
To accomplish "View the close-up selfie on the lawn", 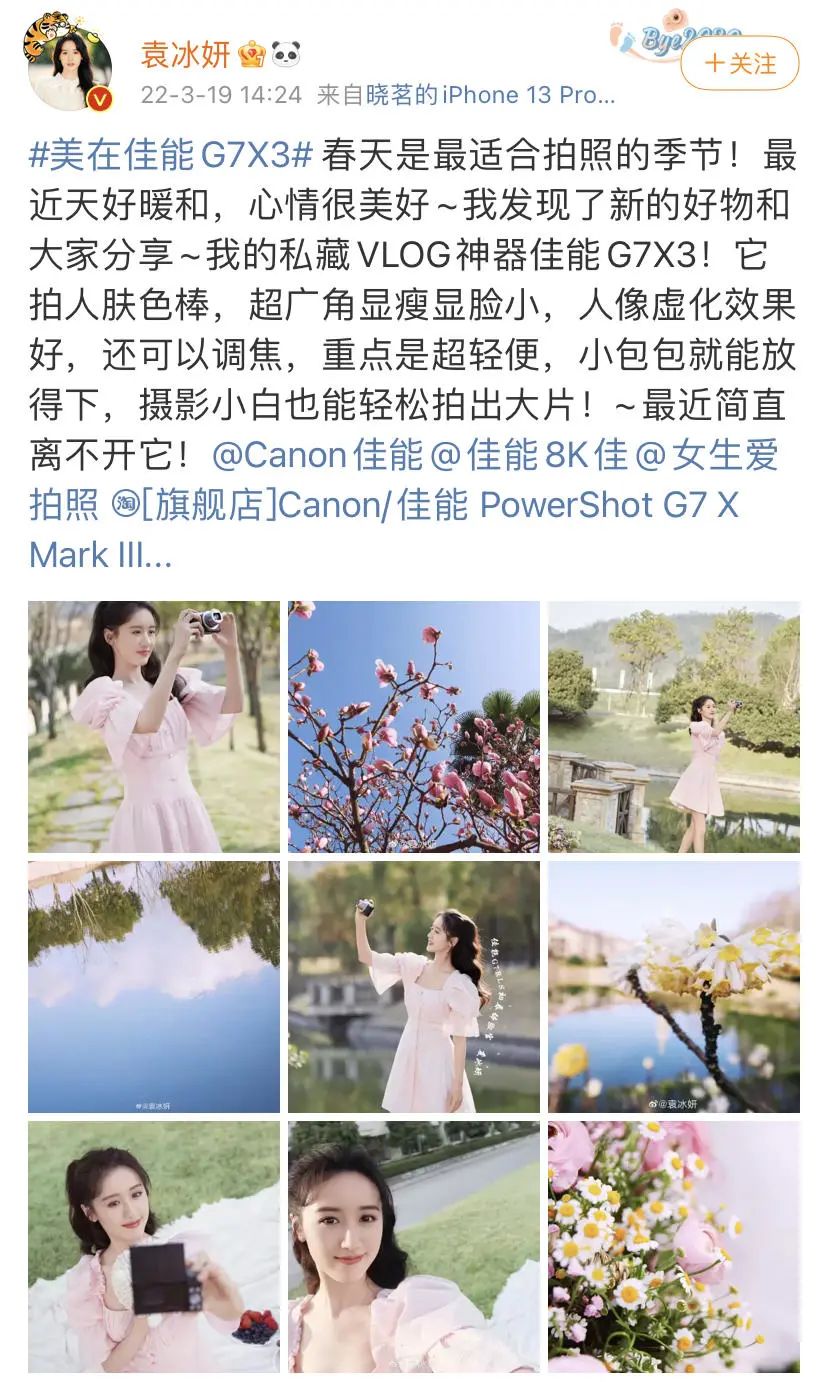I will pos(414,1247).
